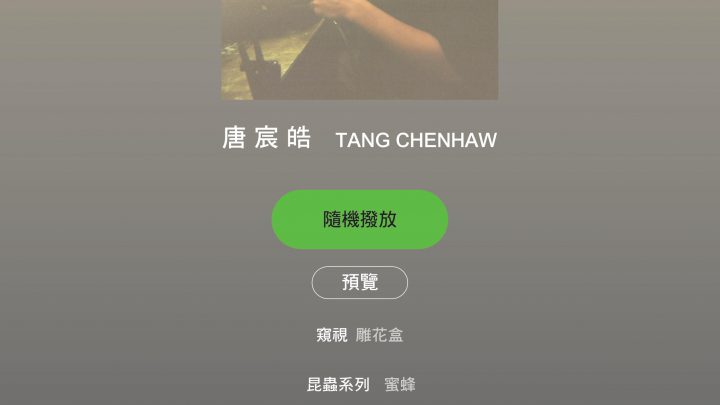This screenshot has height=405, width=720.
Task: Tap the green 隨機撥放 shuffle play button
Action: [x=360, y=219]
